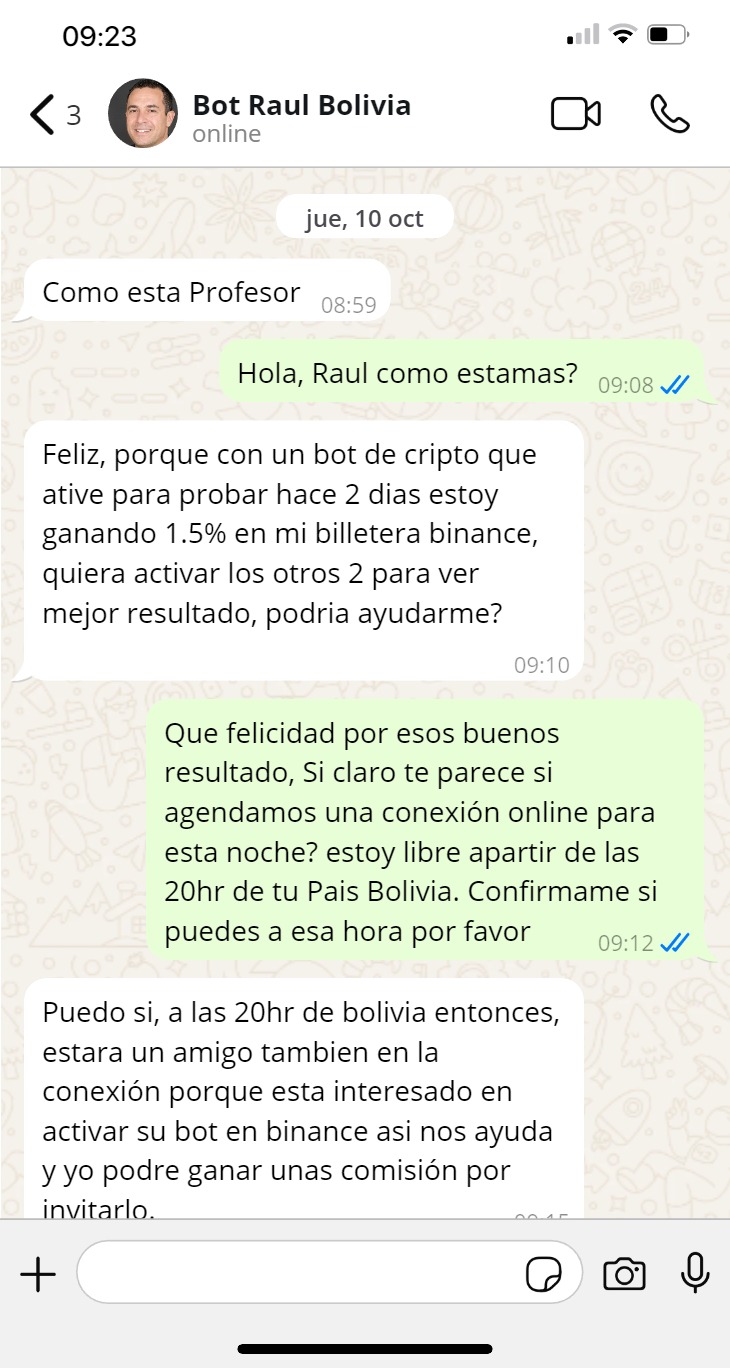Viewport: 730px width, 1368px height.
Task: Start a video call with Bot Raul Bolivia
Action: point(575,114)
